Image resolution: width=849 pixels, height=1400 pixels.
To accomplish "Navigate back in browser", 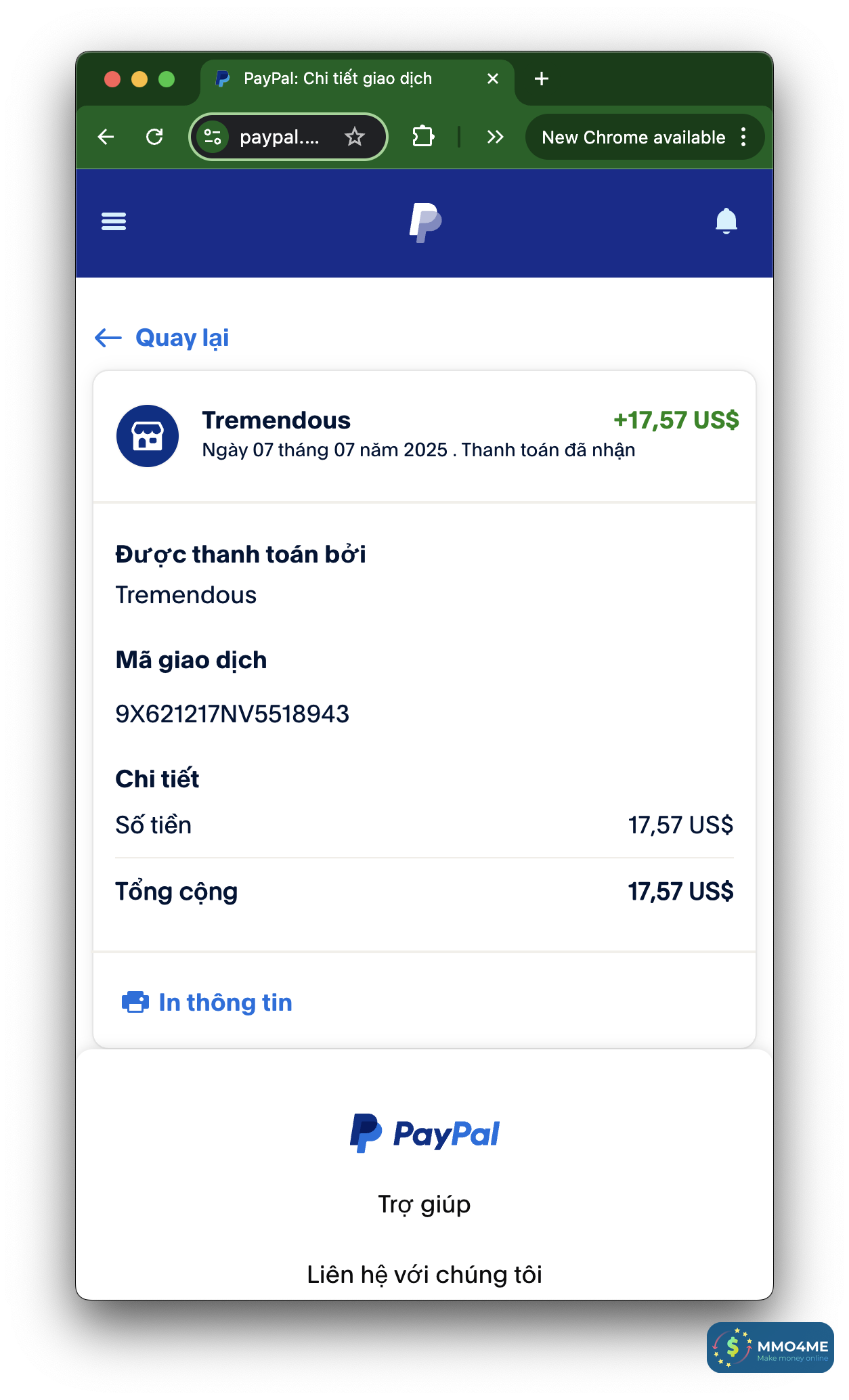I will click(106, 137).
